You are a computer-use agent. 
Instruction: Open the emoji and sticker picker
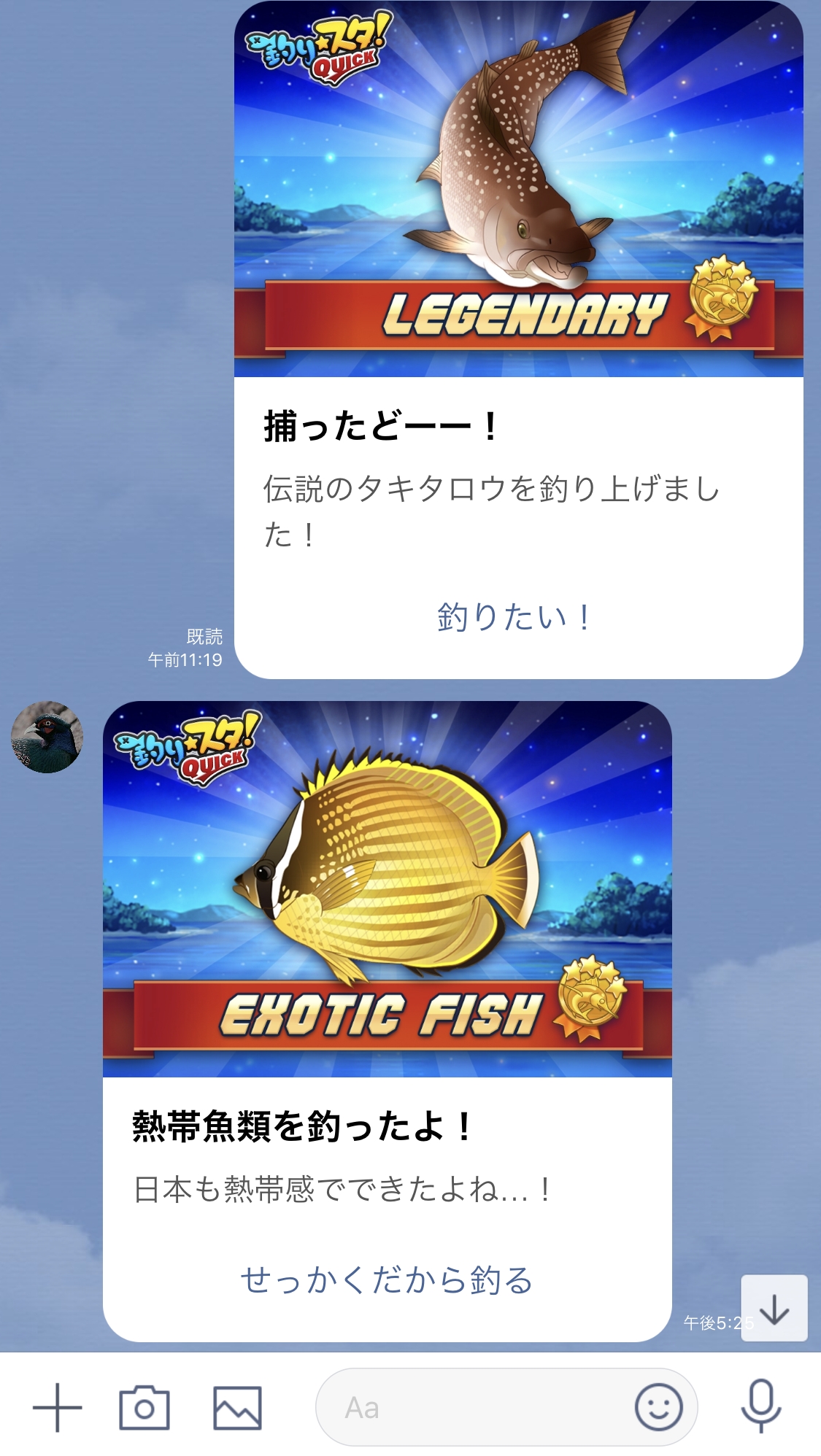click(x=658, y=1407)
